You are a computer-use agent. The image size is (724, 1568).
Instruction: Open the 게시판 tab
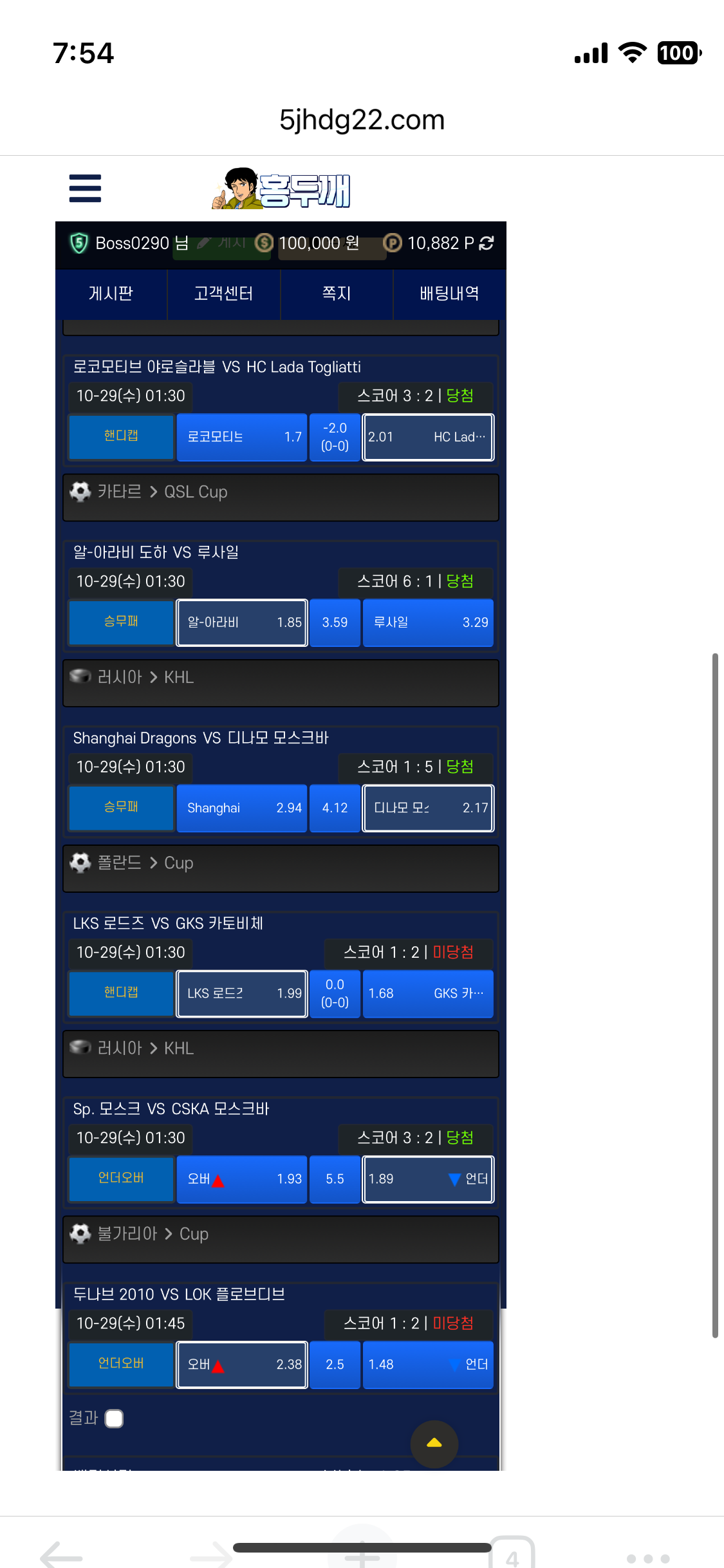pos(111,294)
